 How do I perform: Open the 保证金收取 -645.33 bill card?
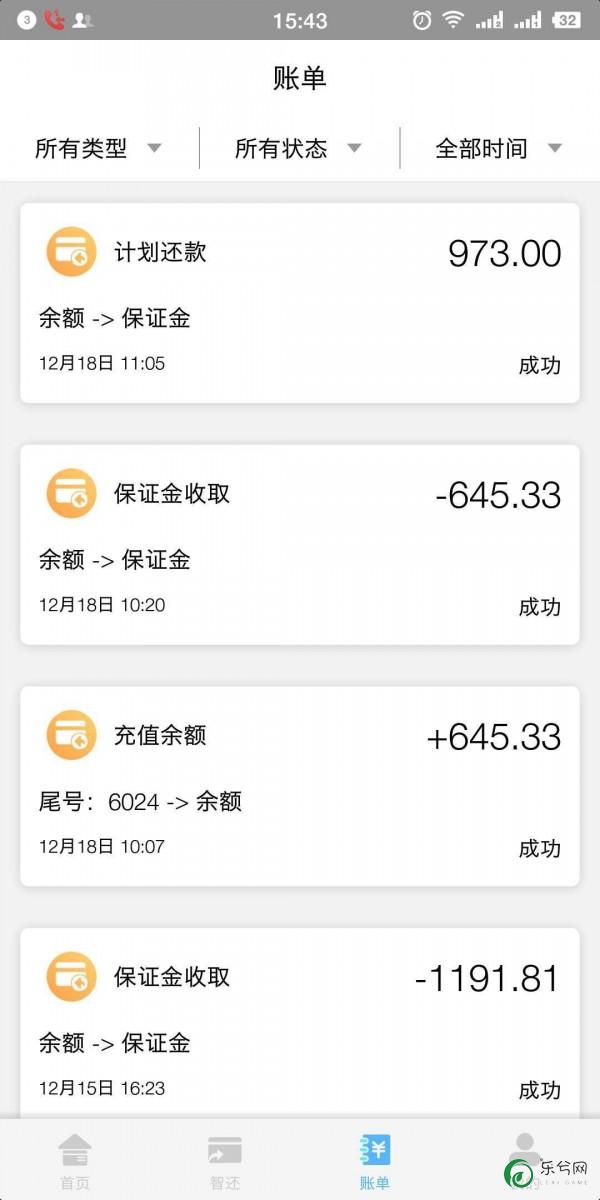pyautogui.click(x=300, y=545)
